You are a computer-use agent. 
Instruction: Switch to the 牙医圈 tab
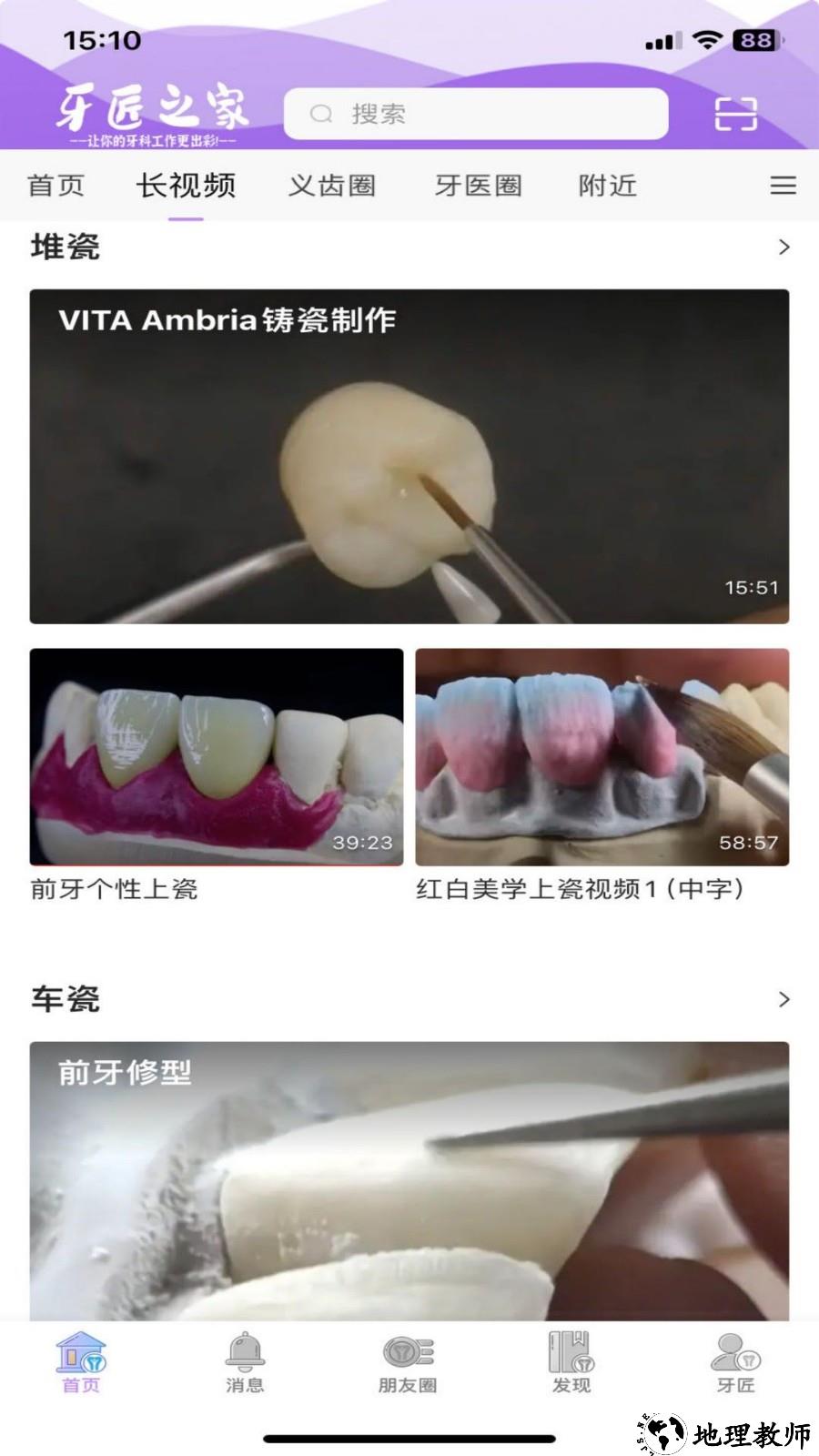point(480,186)
